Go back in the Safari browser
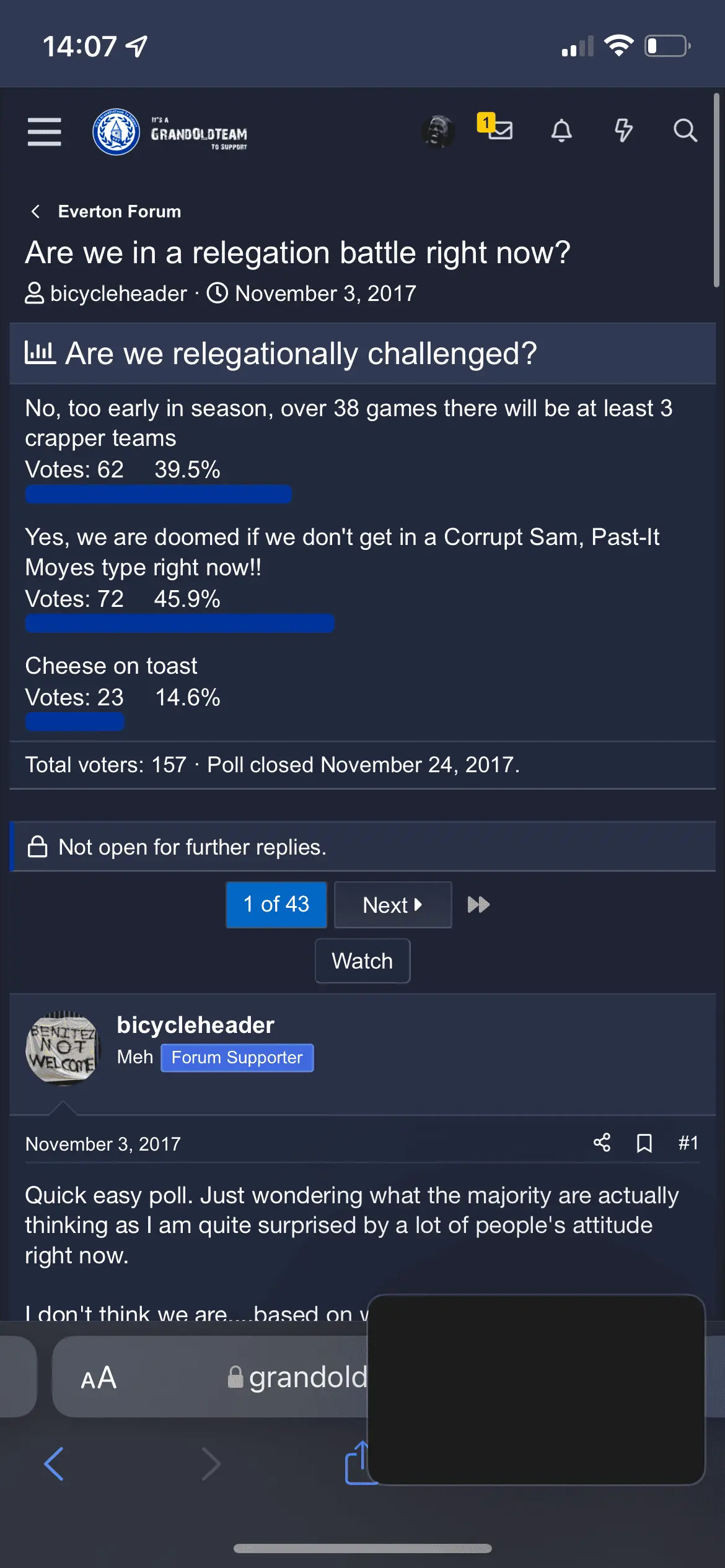Screen dimensions: 725x1568 pos(54,1464)
